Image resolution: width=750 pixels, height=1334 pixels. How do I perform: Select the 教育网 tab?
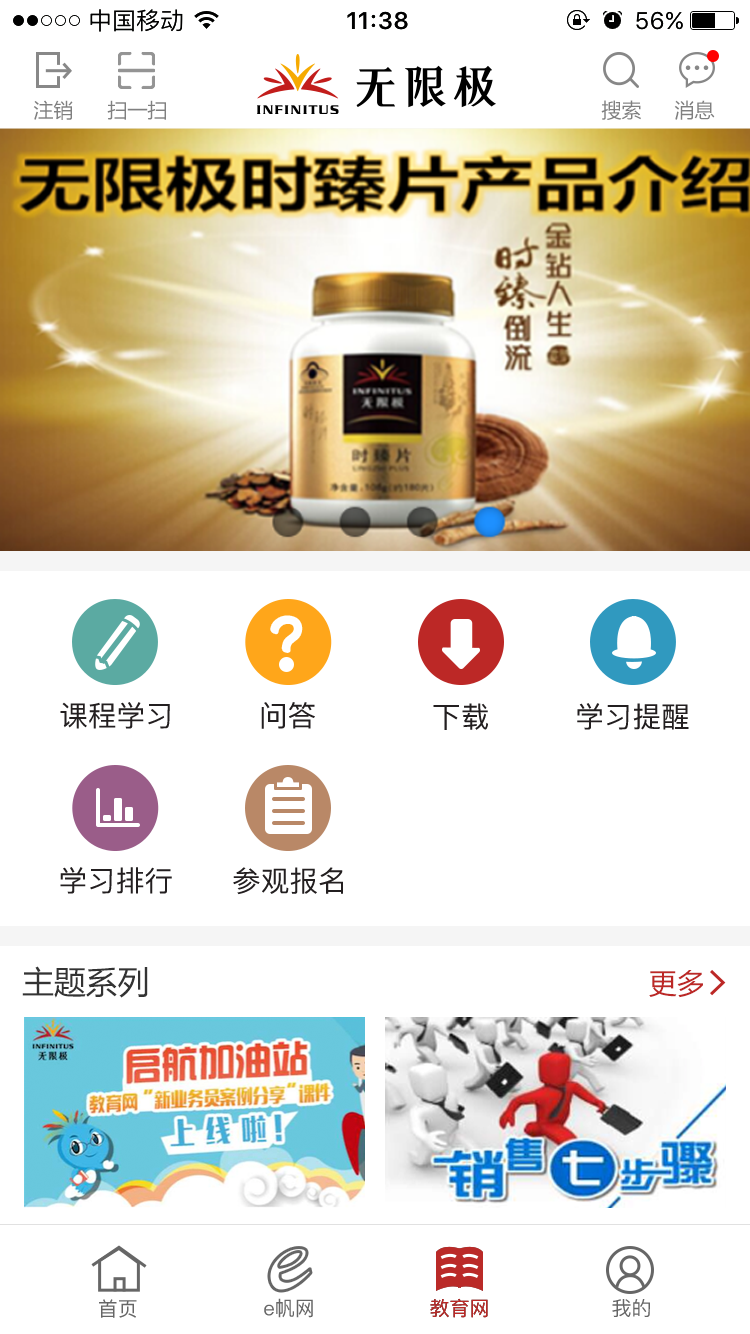tap(459, 1282)
